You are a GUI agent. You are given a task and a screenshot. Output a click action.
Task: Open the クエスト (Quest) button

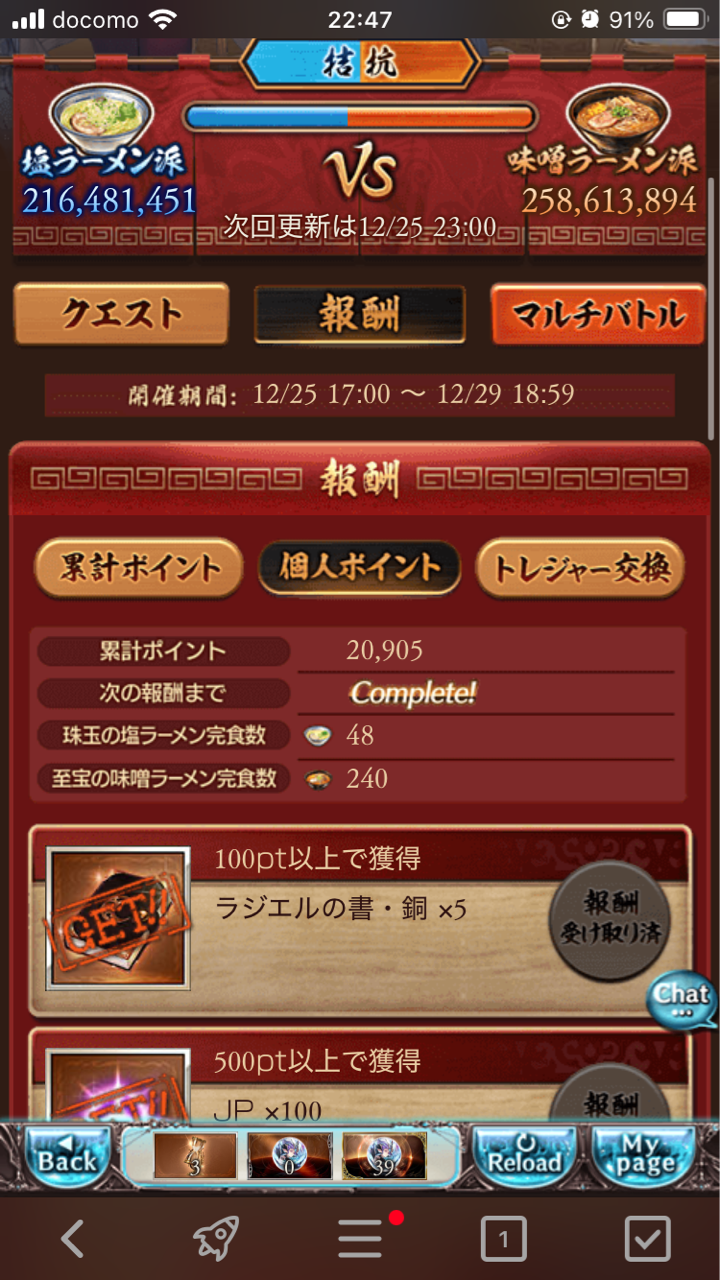click(x=121, y=314)
